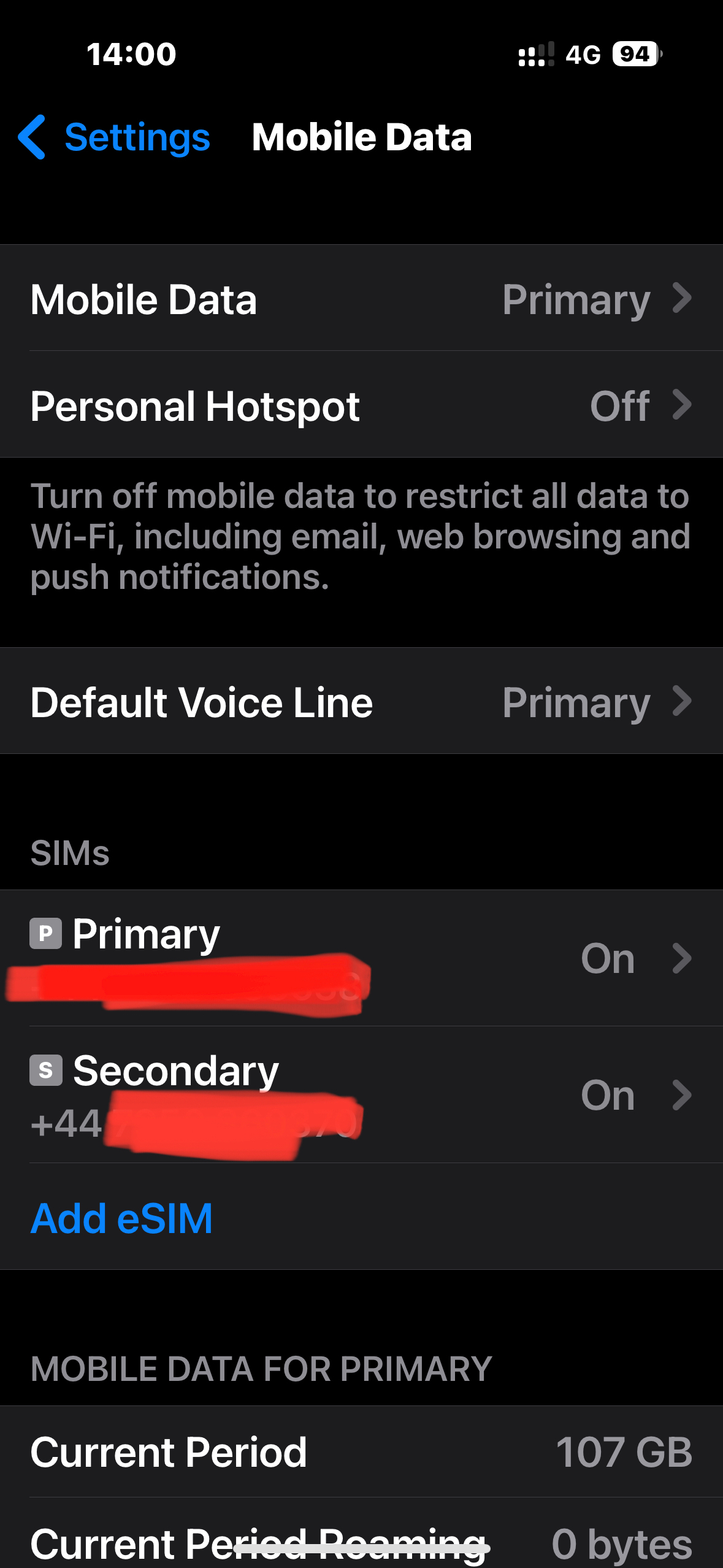Go back to Settings

(115, 137)
